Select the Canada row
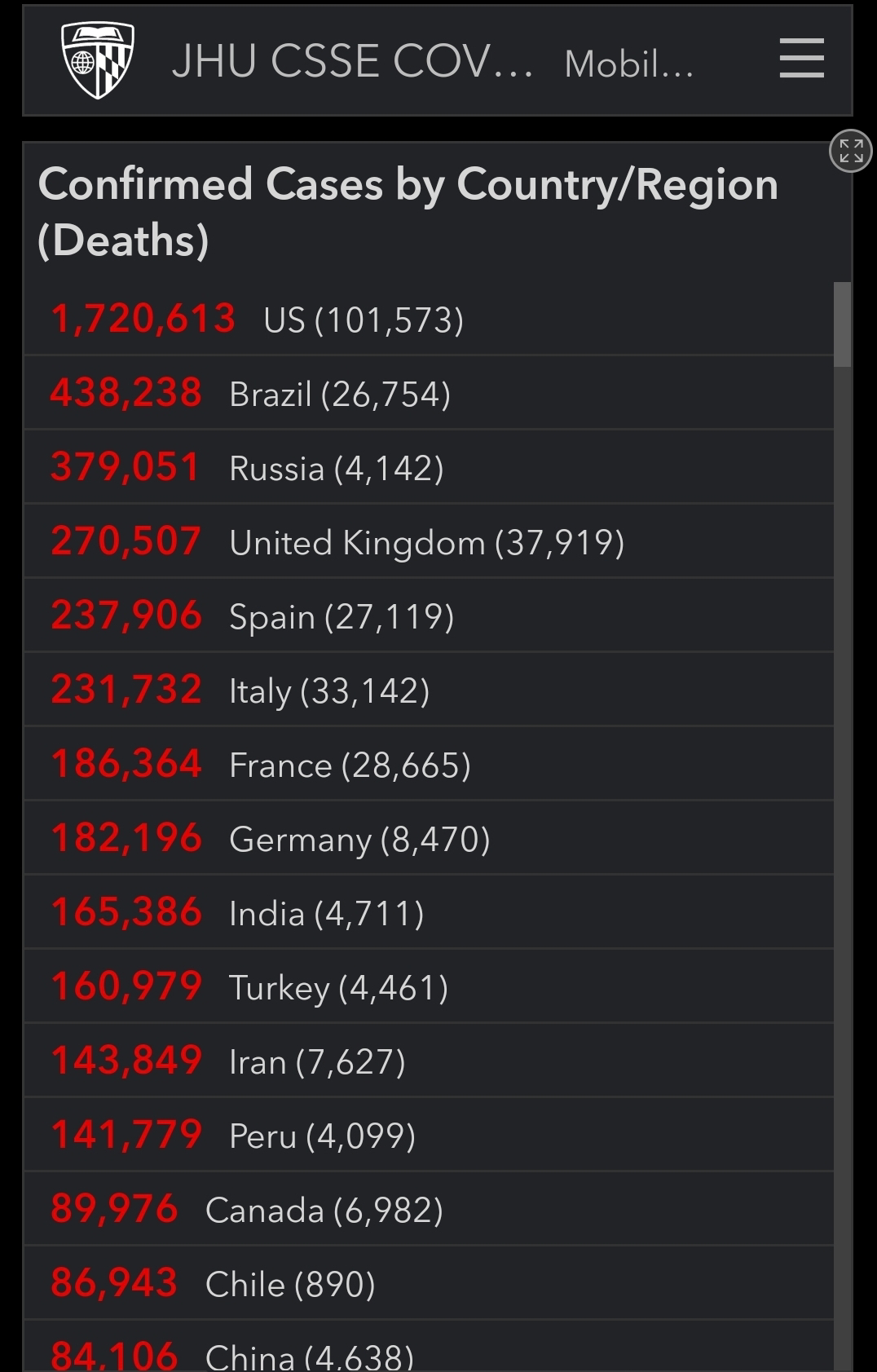 [x=429, y=1209]
